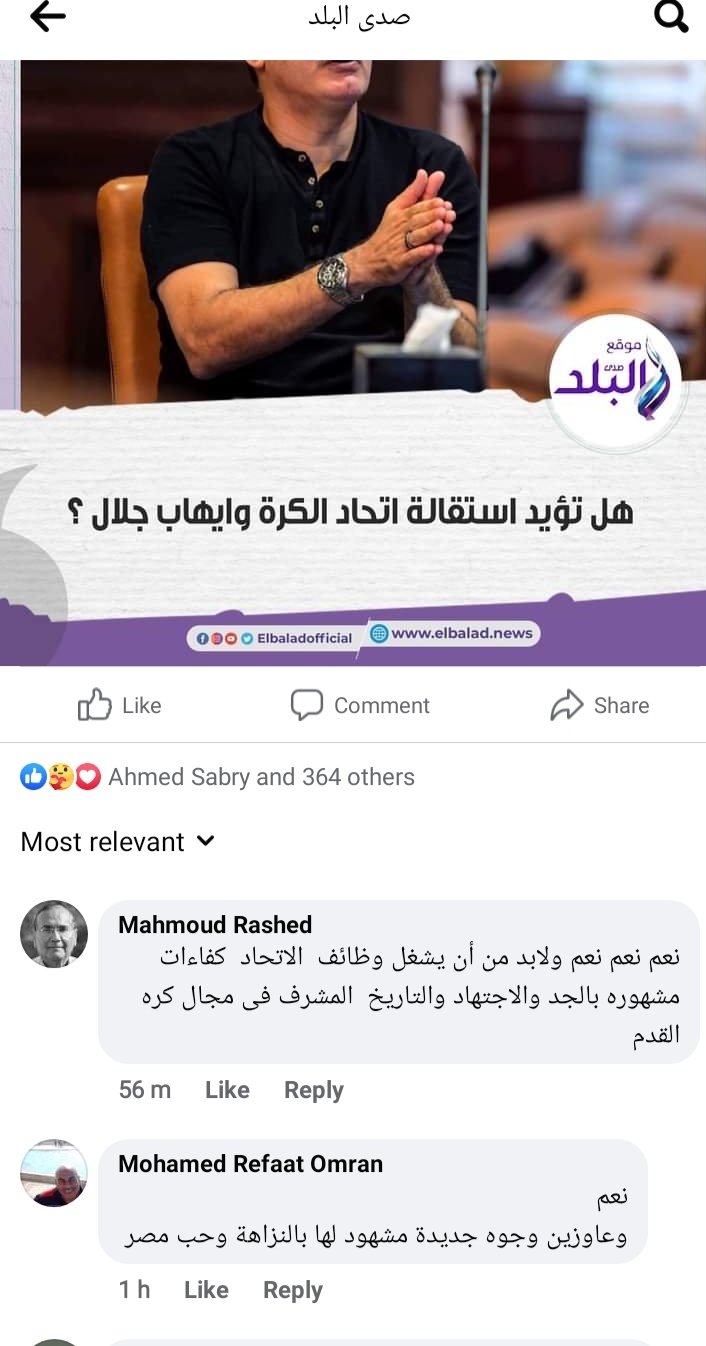The image size is (706, 1346).
Task: Comment on the post
Action: click(360, 705)
